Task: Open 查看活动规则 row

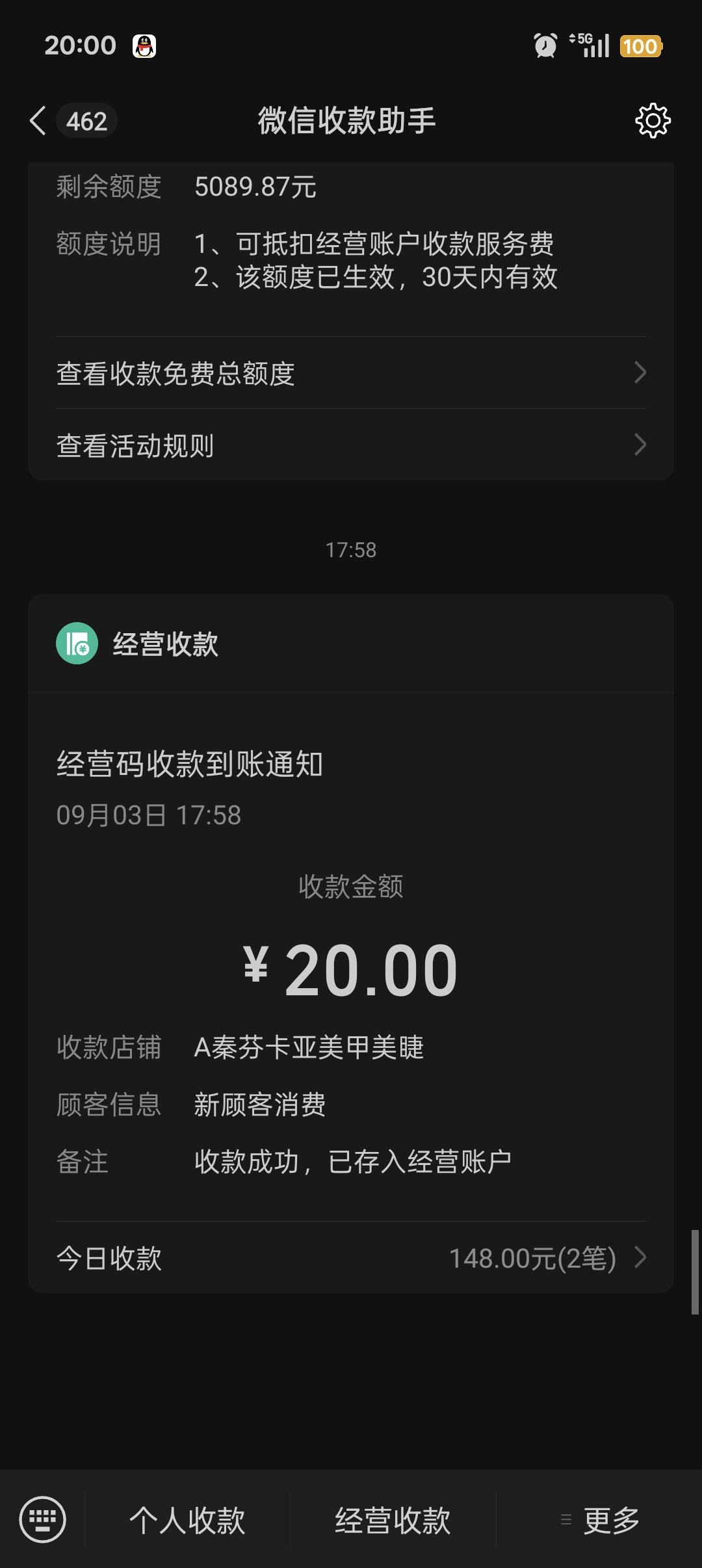Action: click(x=351, y=445)
